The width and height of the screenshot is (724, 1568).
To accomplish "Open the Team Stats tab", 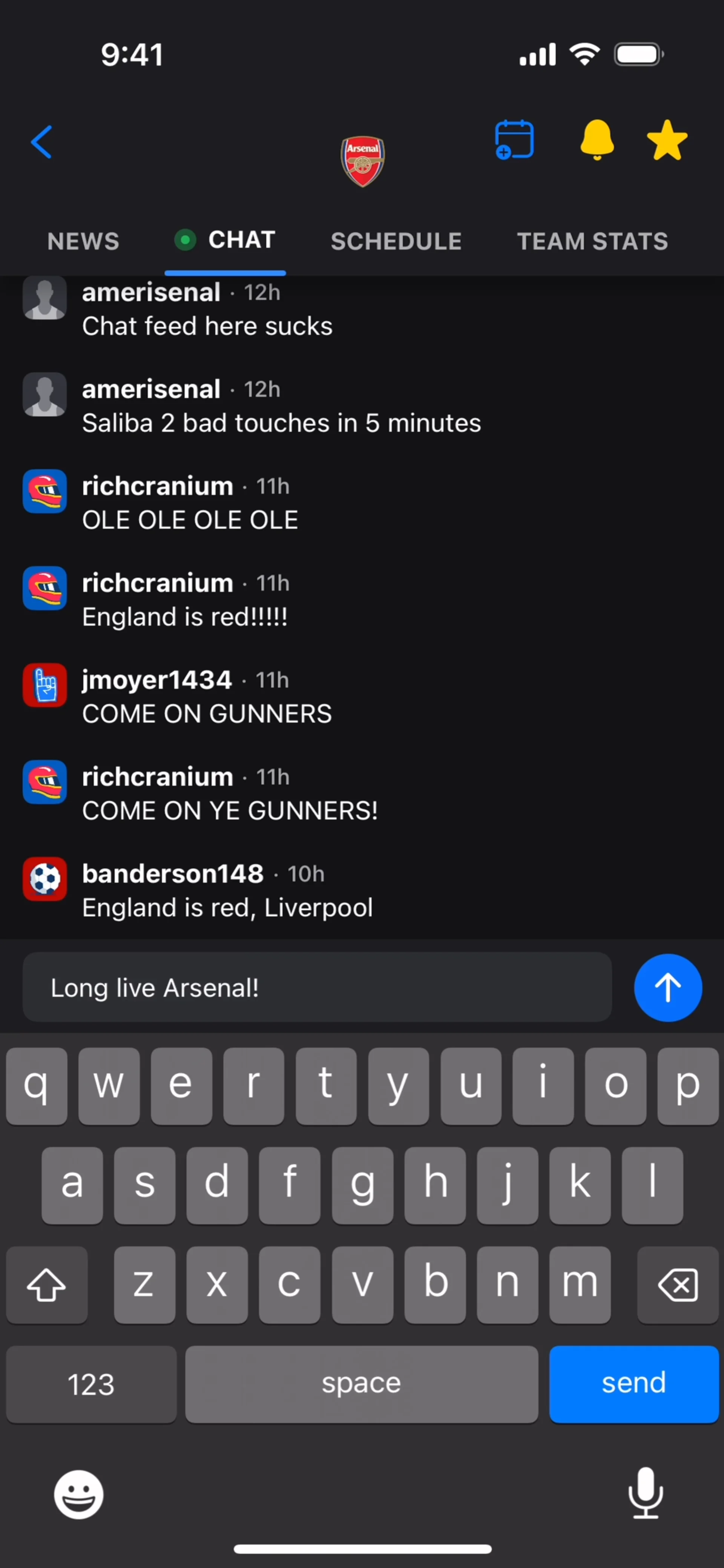I will pos(592,241).
